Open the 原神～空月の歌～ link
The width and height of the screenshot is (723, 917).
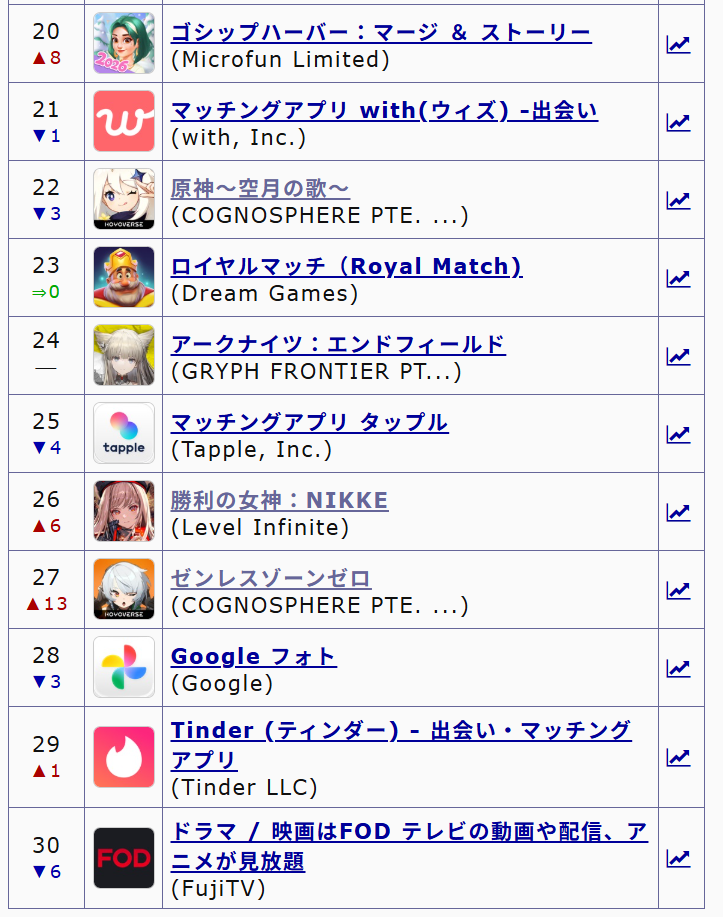(x=260, y=189)
